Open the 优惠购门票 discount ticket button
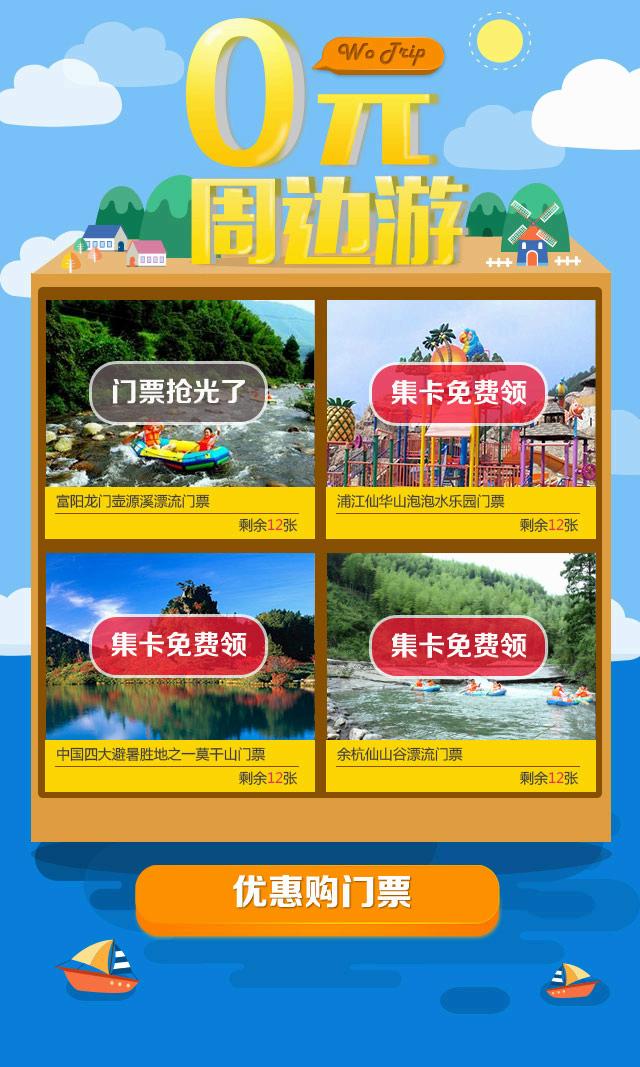Viewport: 640px width, 1067px height. [x=318, y=894]
